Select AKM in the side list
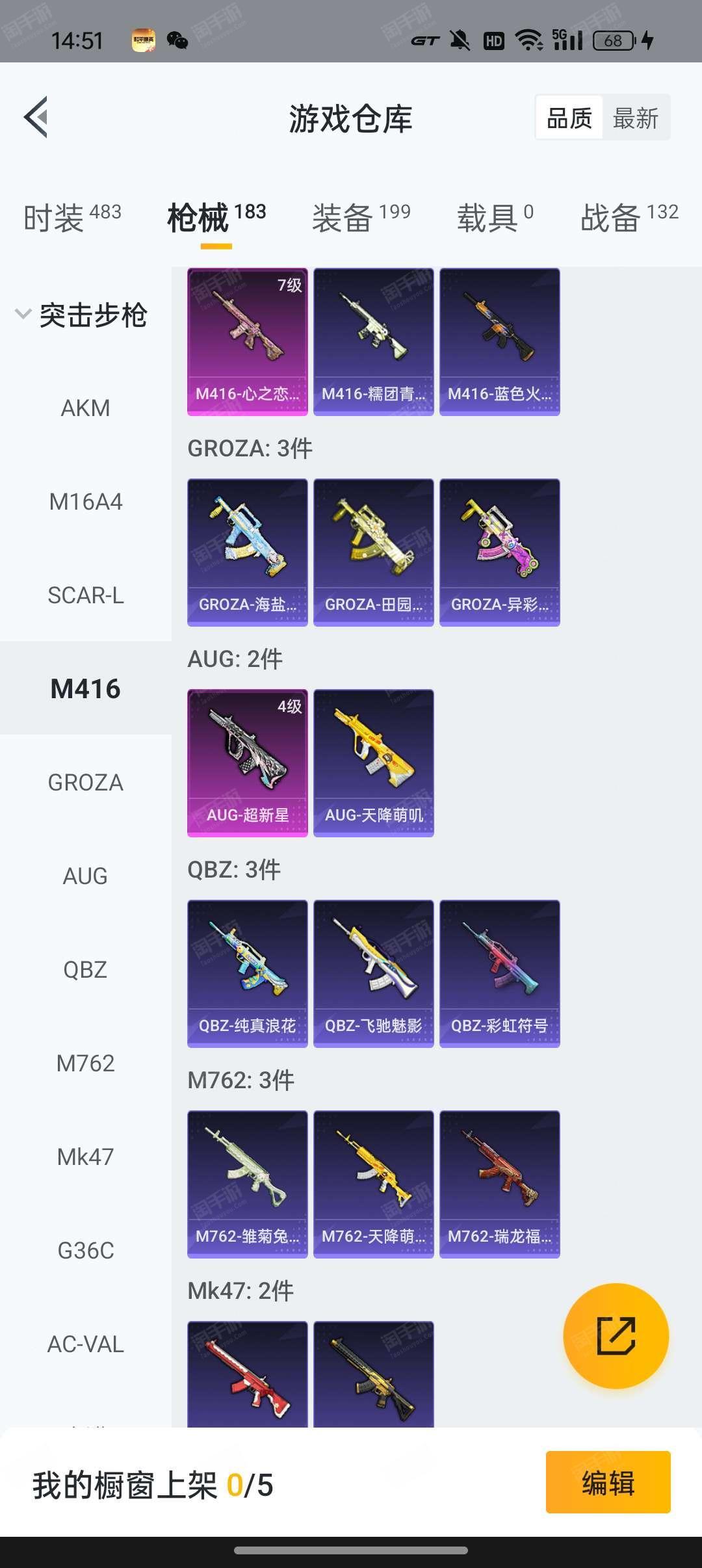The image size is (702, 1568). pos(85,408)
